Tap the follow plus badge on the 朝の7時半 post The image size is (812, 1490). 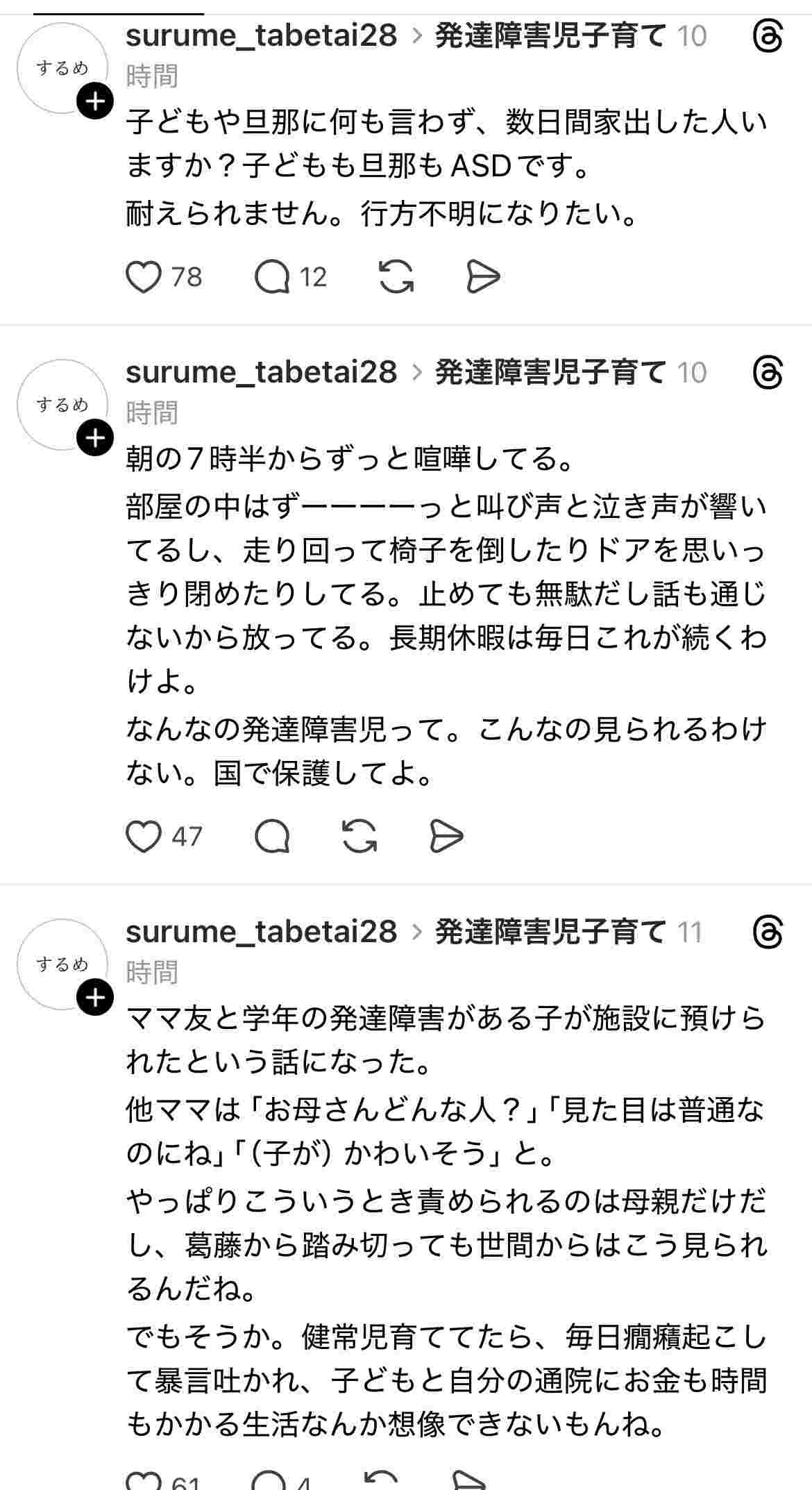[x=95, y=438]
